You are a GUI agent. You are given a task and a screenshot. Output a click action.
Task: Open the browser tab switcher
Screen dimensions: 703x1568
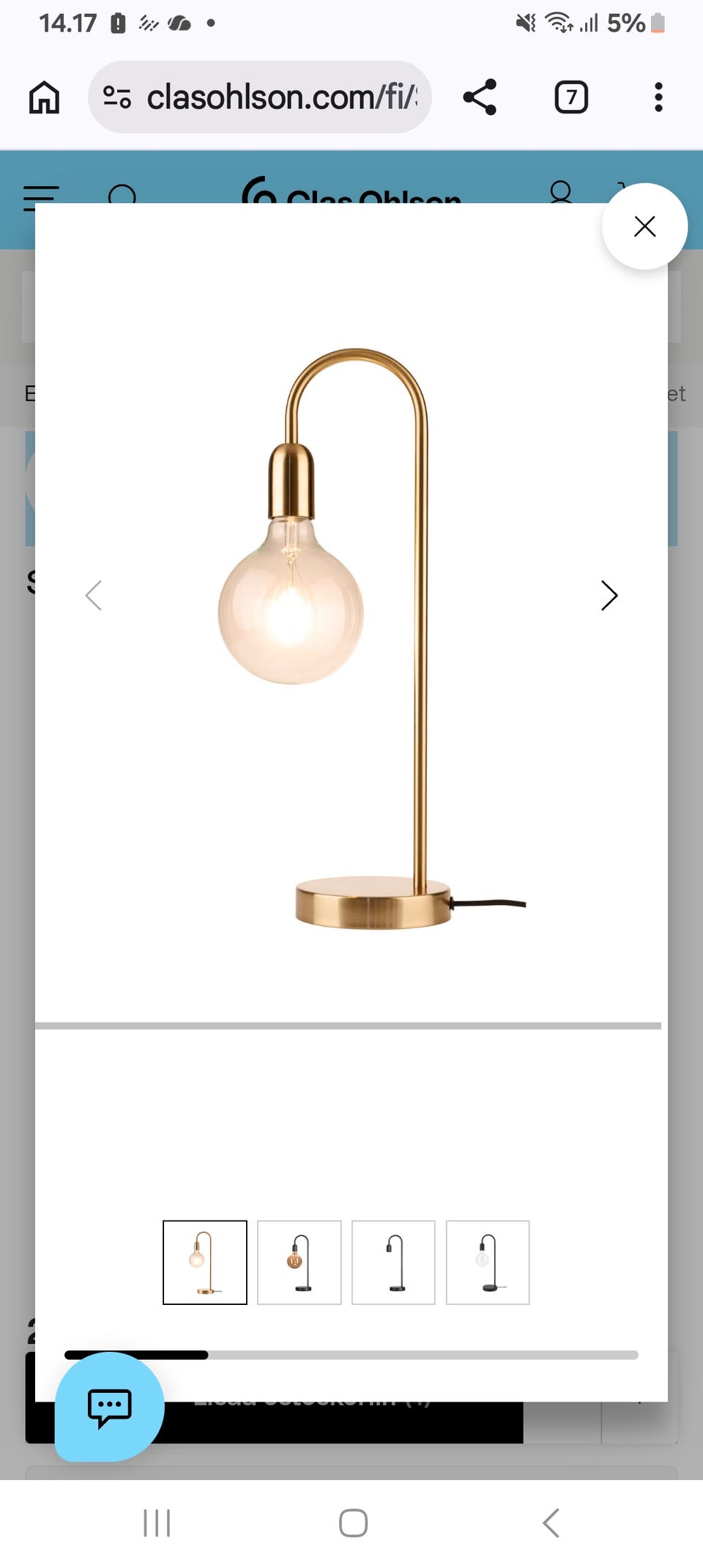[x=571, y=97]
